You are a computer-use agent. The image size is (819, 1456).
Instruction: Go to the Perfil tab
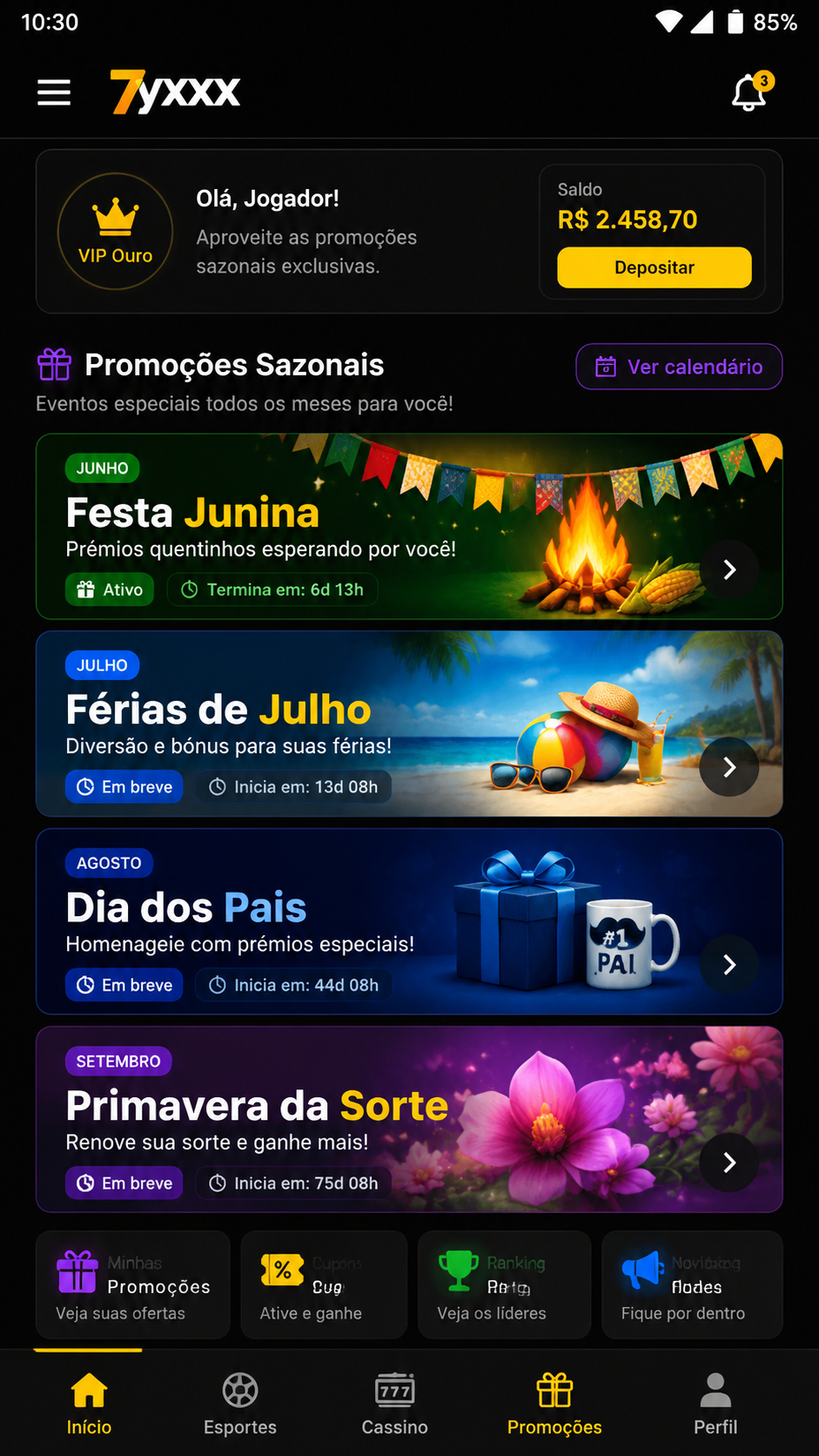pyautogui.click(x=715, y=1404)
